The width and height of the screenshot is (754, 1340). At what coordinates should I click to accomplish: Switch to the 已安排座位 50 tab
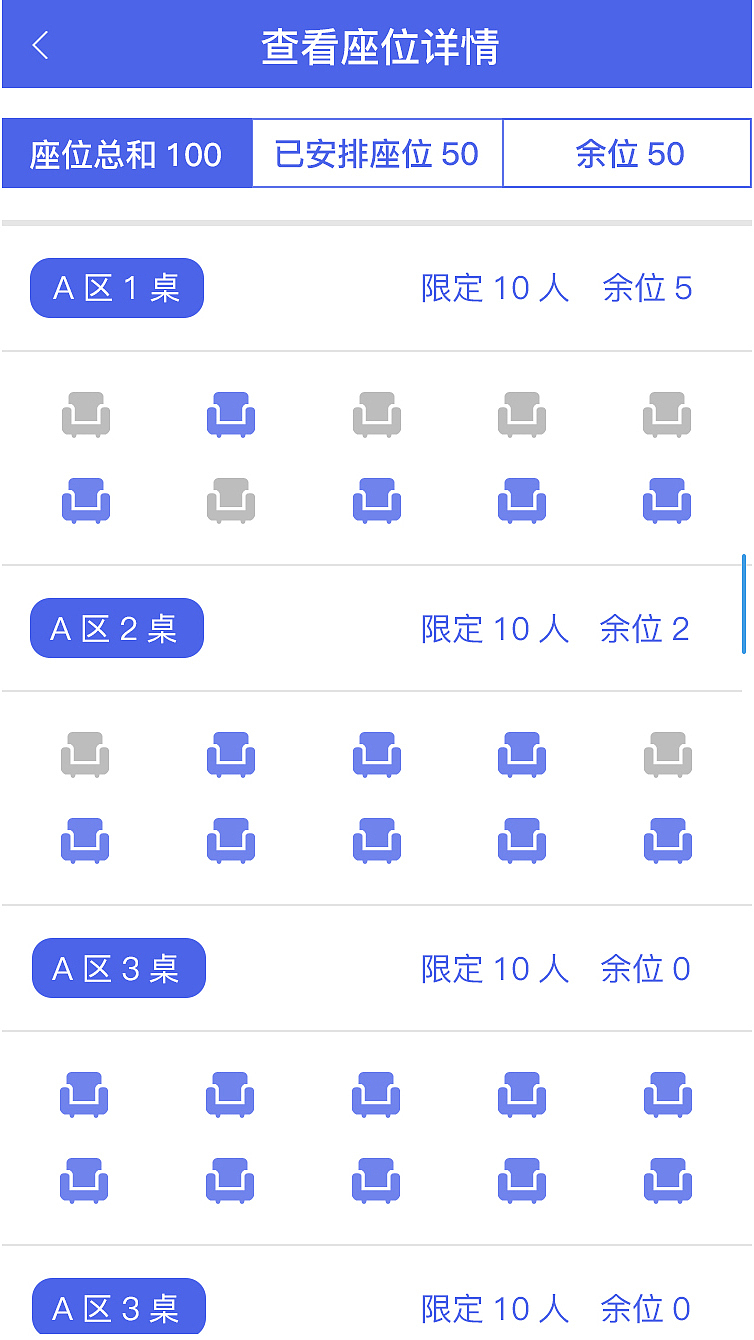tap(376, 153)
